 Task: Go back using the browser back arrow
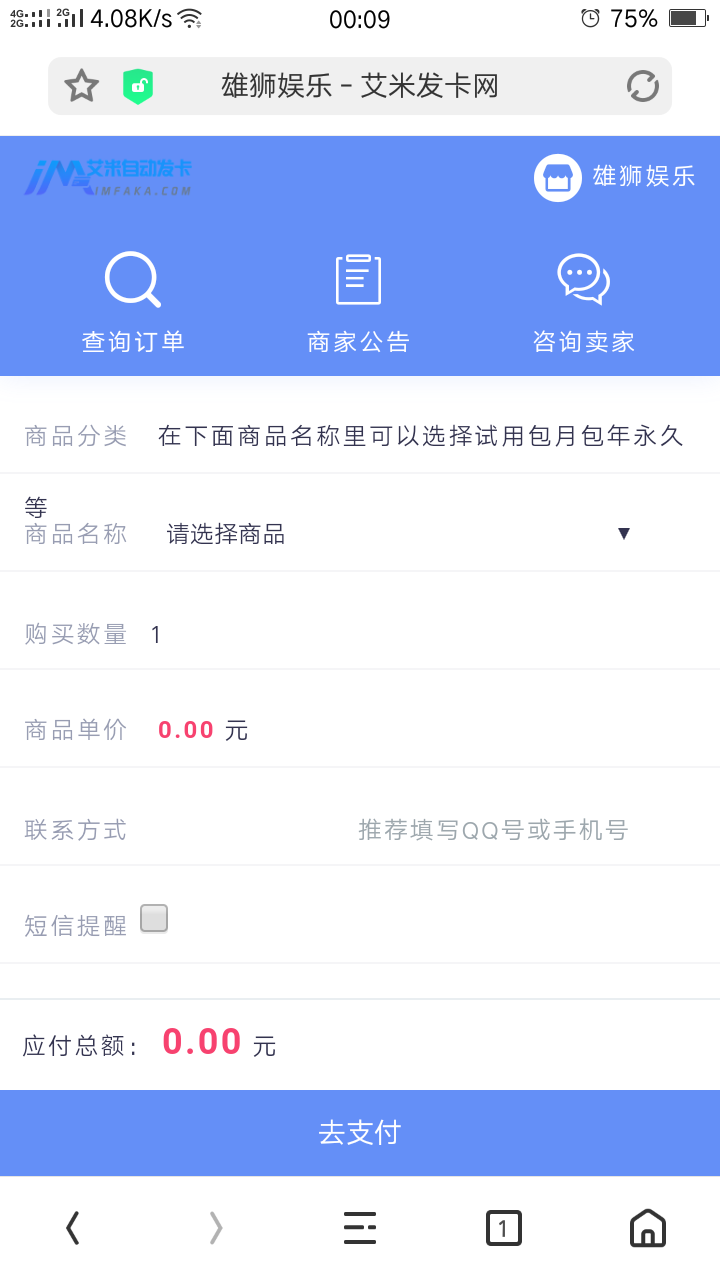click(72, 1227)
